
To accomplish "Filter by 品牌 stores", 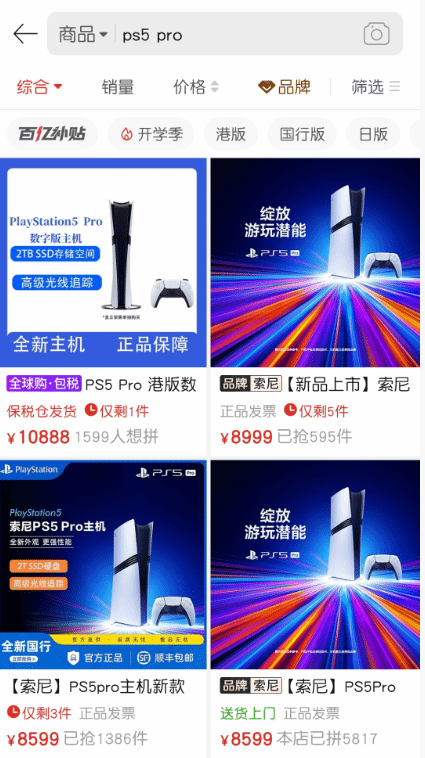I will [284, 87].
